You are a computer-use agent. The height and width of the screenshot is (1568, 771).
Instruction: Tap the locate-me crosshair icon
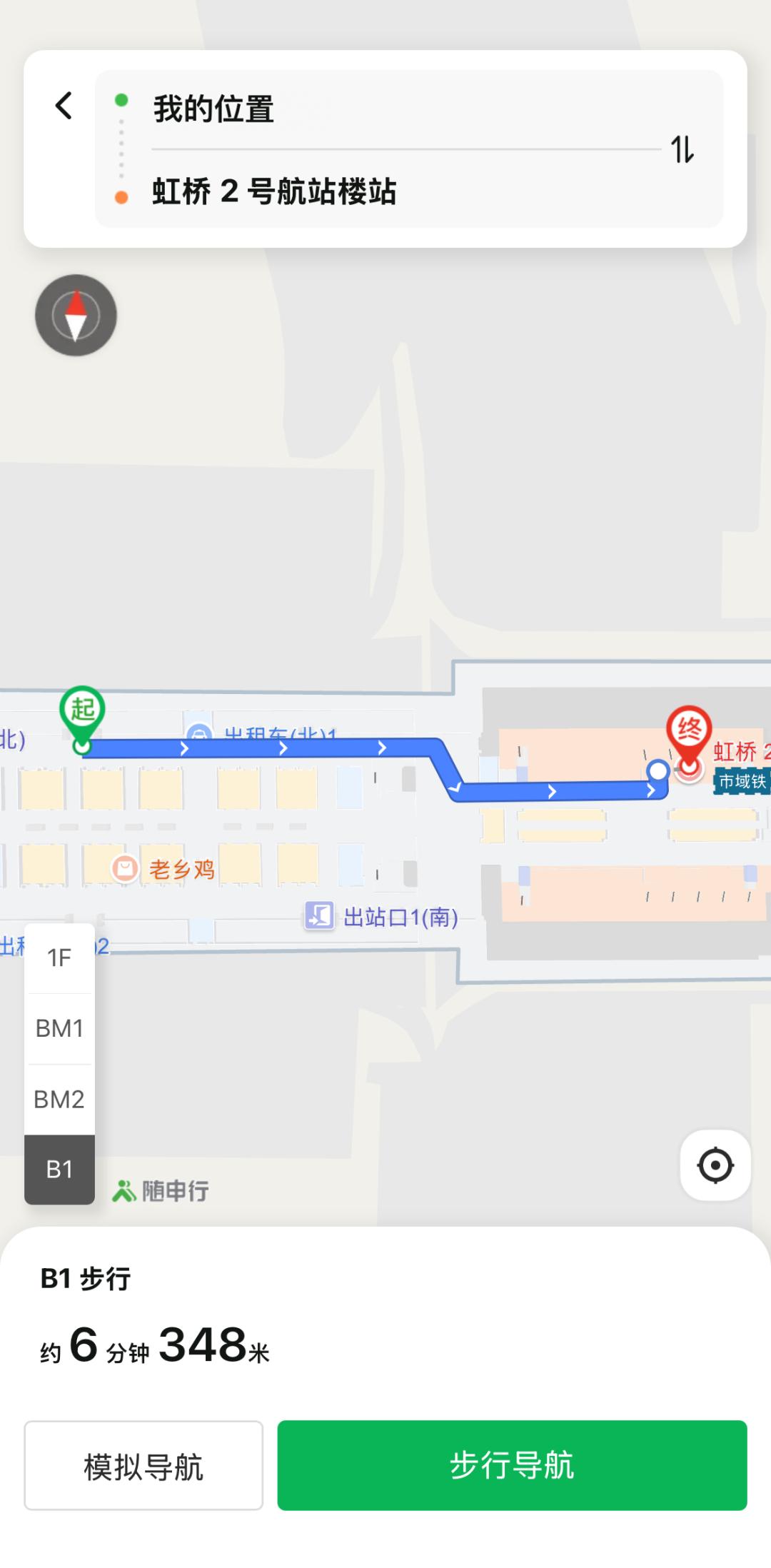point(715,1165)
